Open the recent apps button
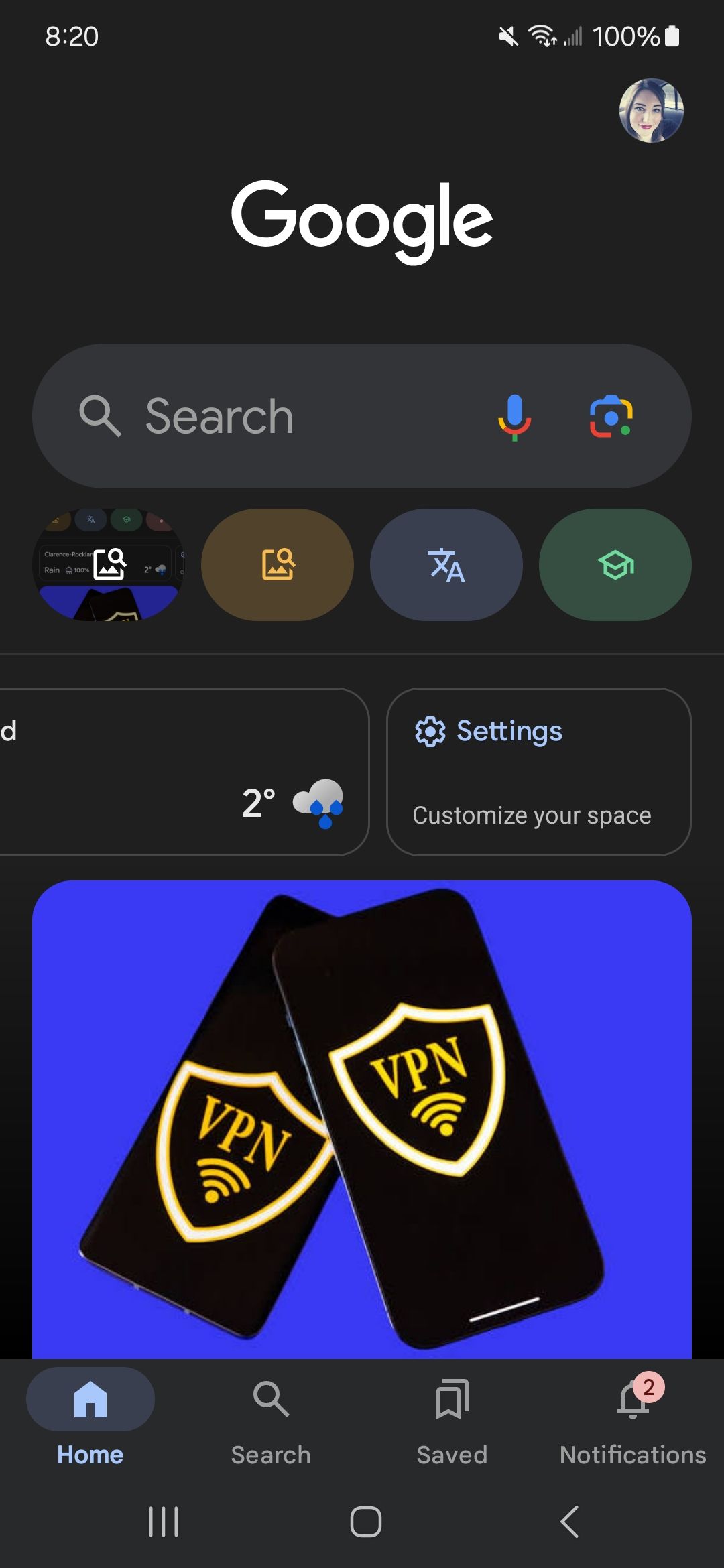 pos(164,1521)
